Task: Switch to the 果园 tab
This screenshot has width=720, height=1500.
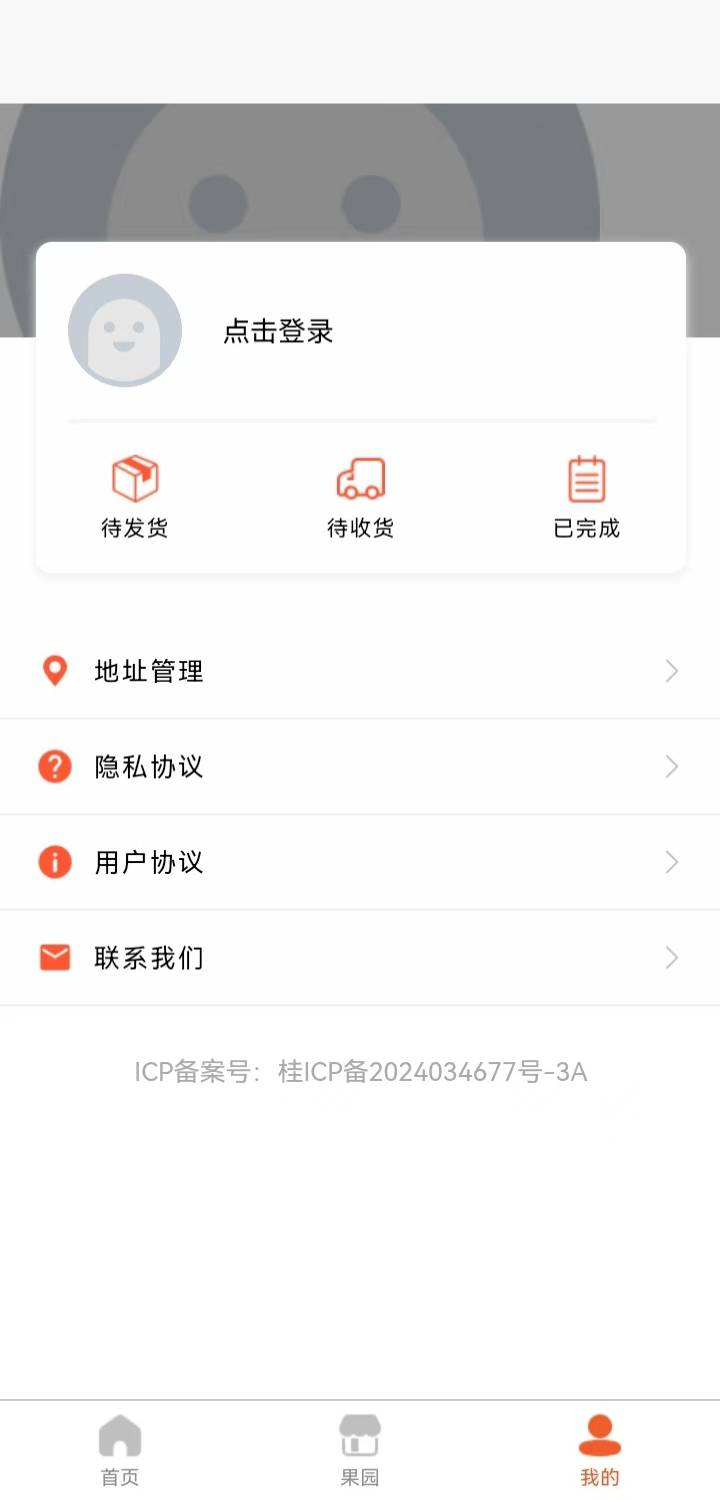Action: [x=360, y=1450]
